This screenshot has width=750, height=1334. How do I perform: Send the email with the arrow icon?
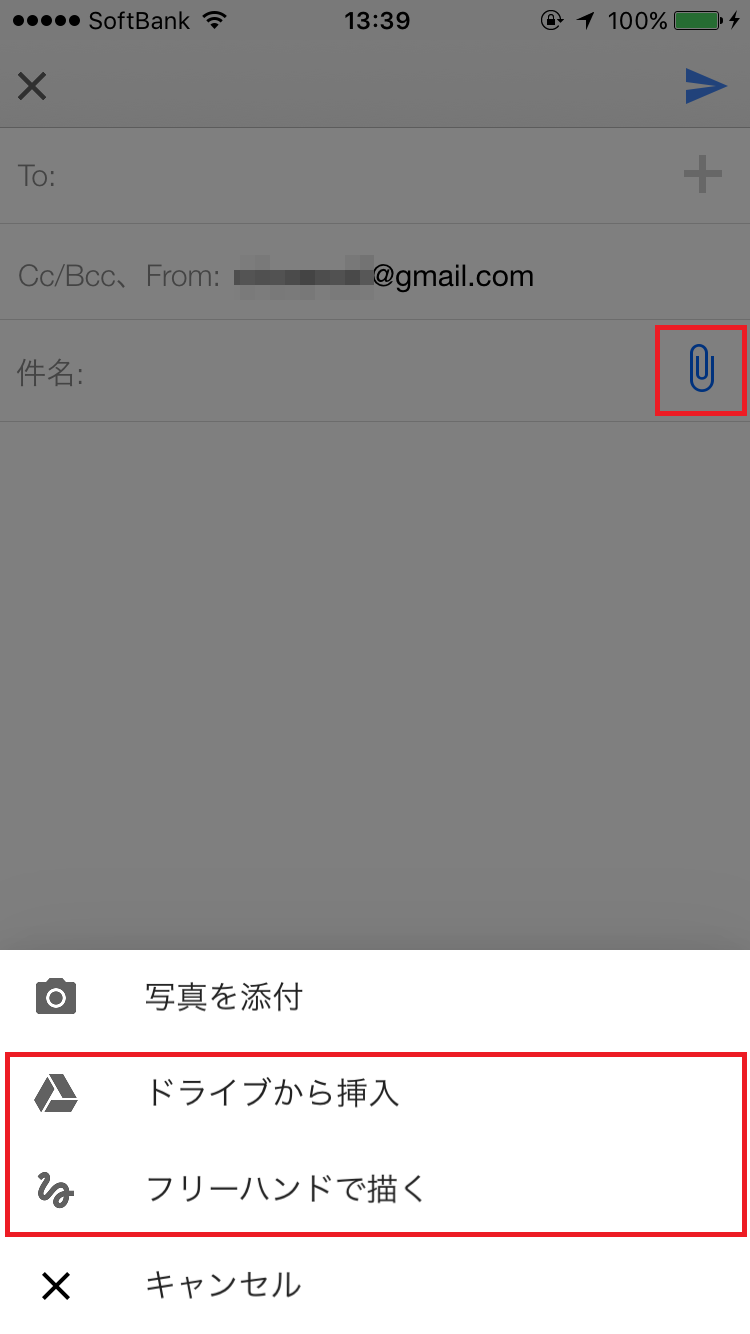pos(705,86)
